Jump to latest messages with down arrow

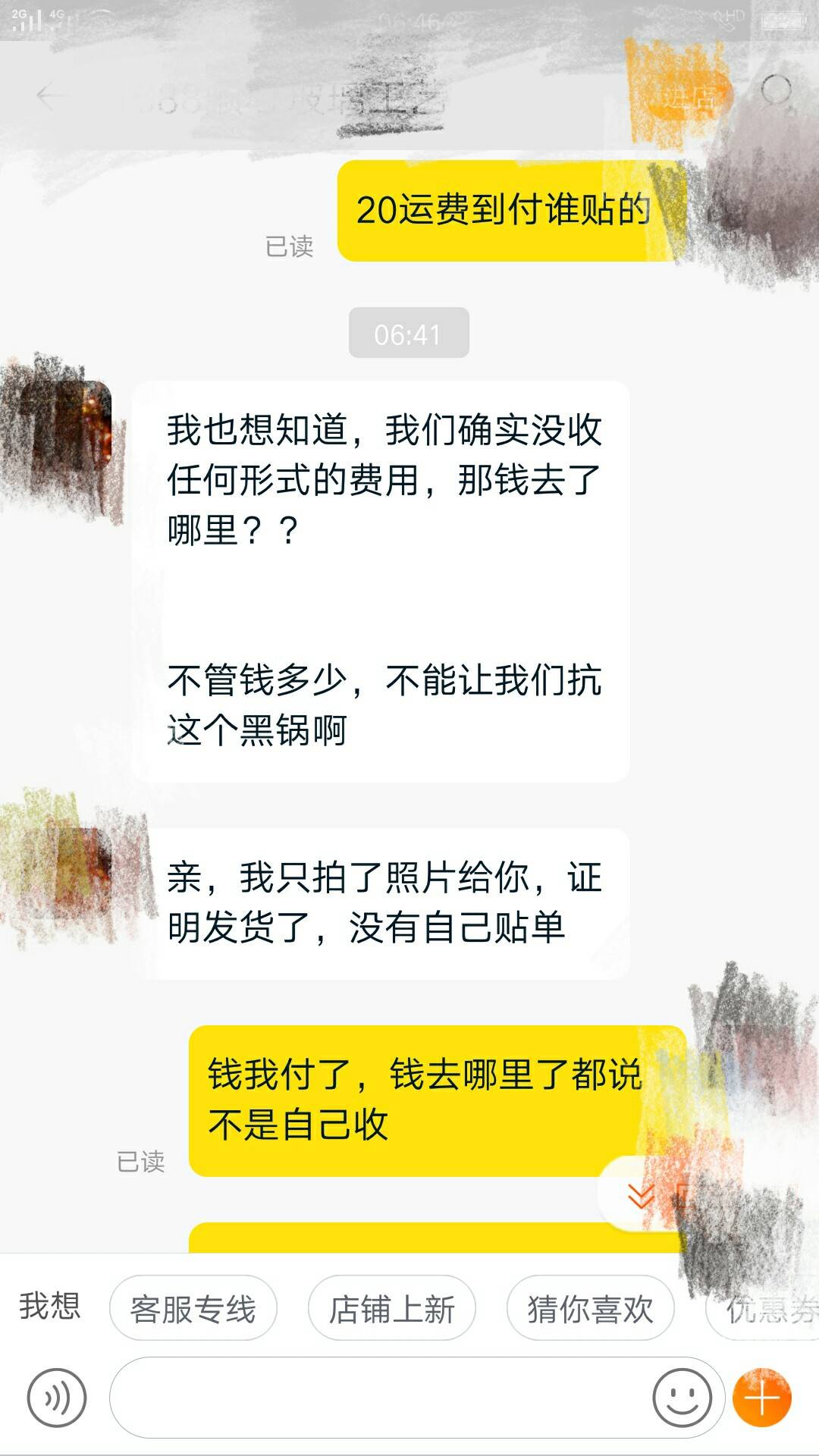pos(641,1195)
